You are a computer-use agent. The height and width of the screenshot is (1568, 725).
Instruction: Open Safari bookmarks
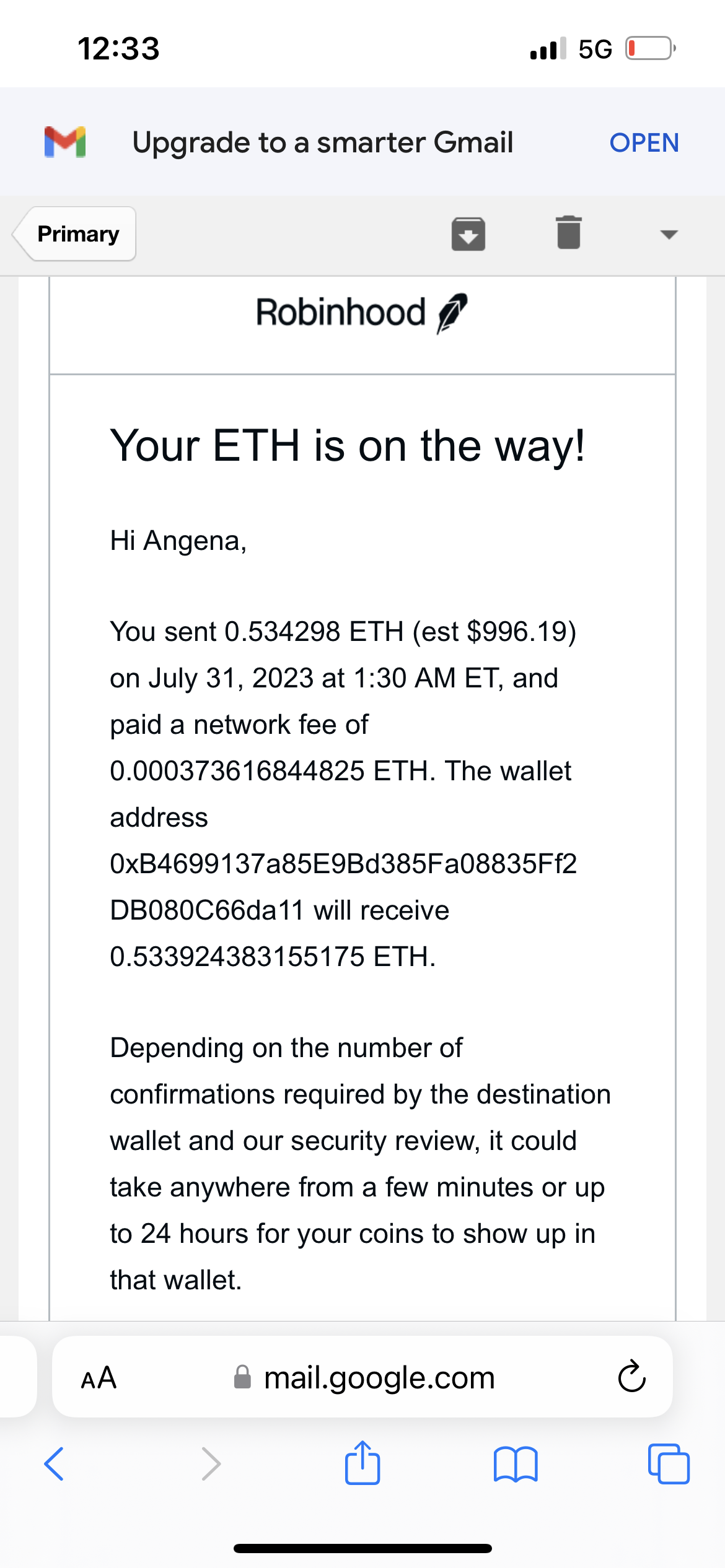click(x=516, y=1464)
